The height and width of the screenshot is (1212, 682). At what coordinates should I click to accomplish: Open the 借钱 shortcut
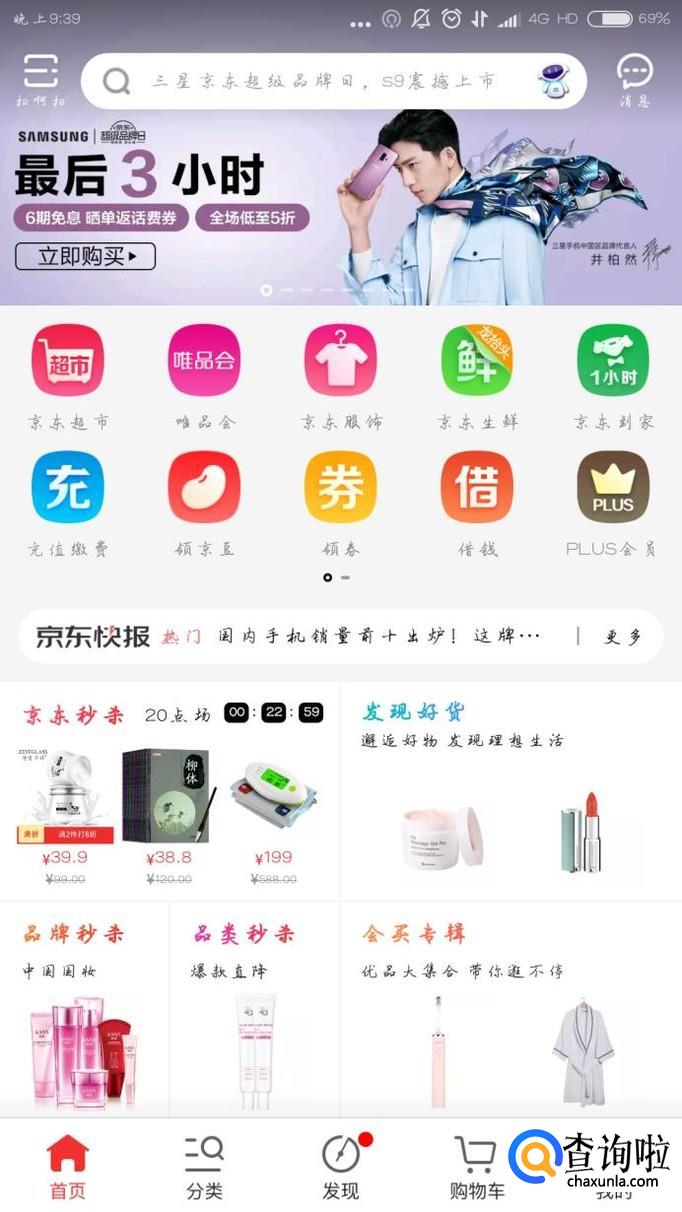[x=477, y=488]
